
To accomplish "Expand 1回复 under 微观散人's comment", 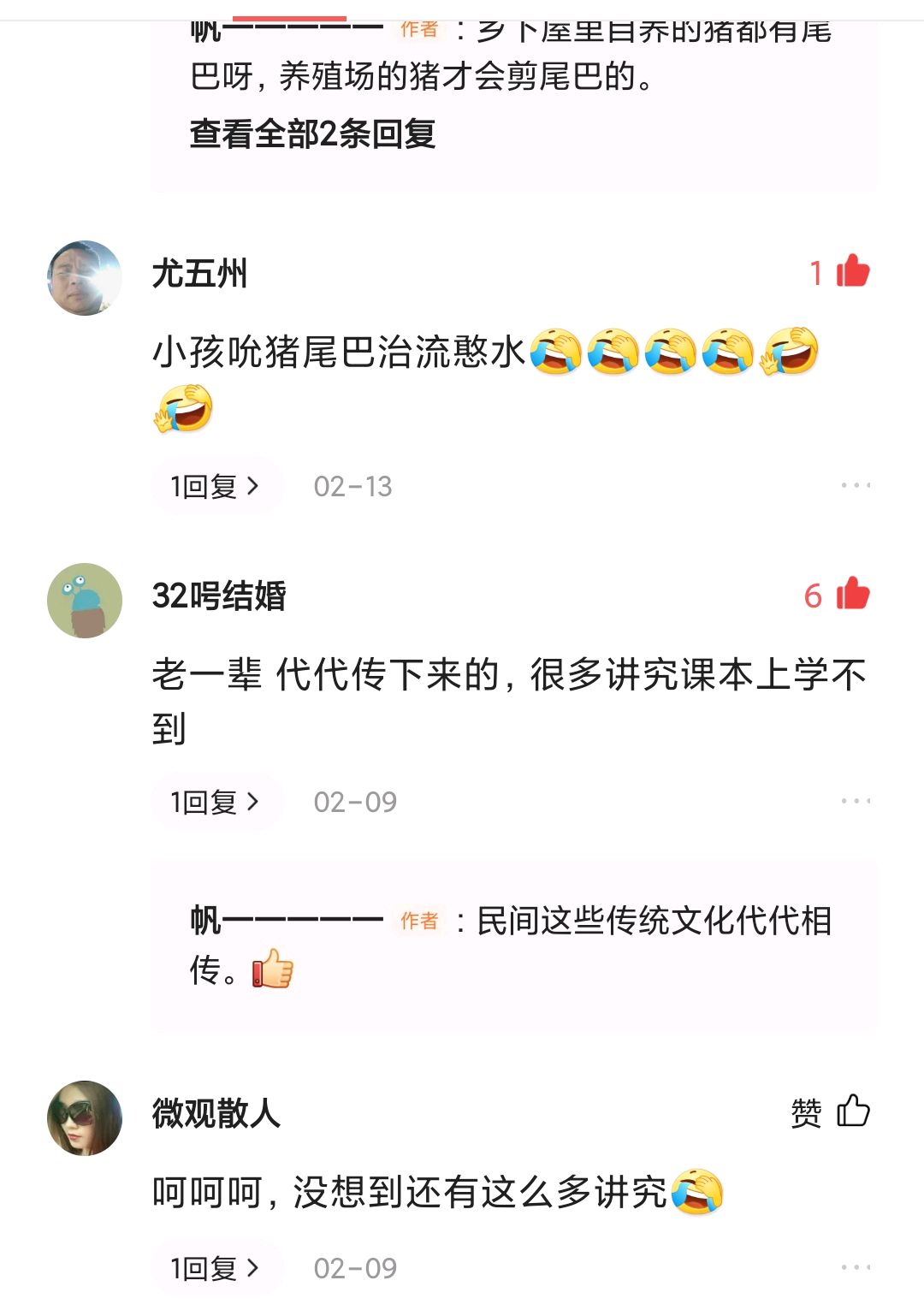I will click(214, 1266).
